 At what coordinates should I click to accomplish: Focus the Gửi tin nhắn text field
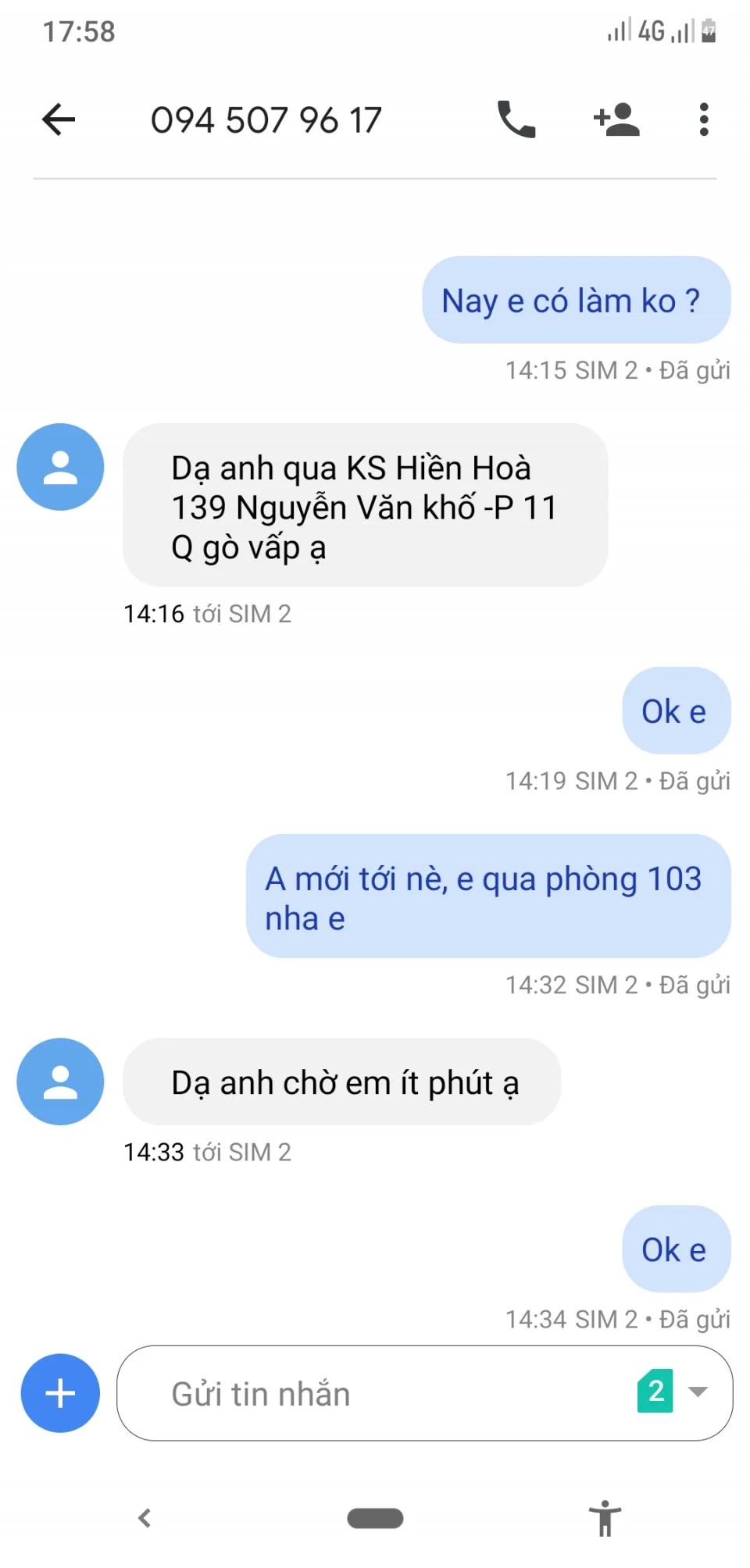point(375,1393)
